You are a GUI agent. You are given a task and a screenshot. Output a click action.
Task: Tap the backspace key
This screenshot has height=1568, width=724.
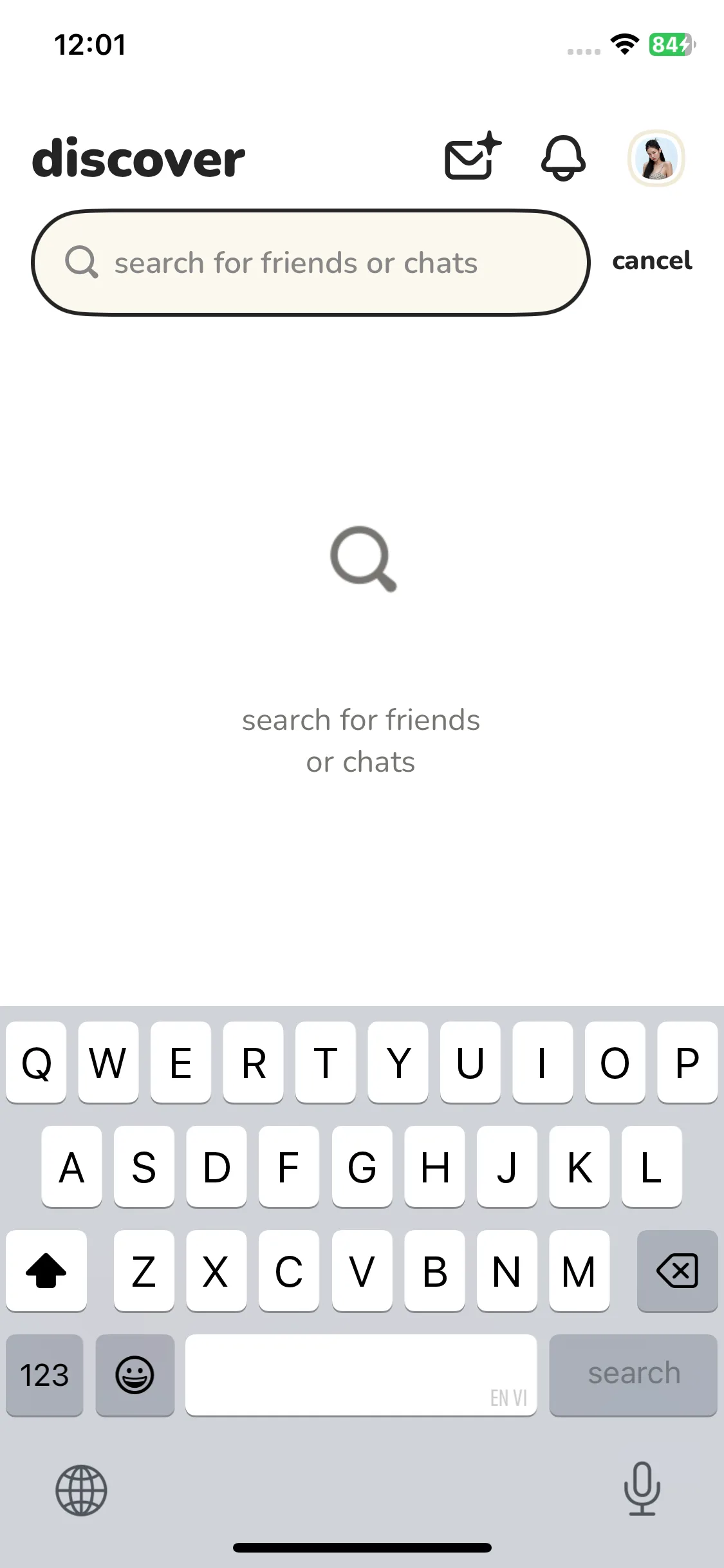pyautogui.click(x=677, y=1271)
